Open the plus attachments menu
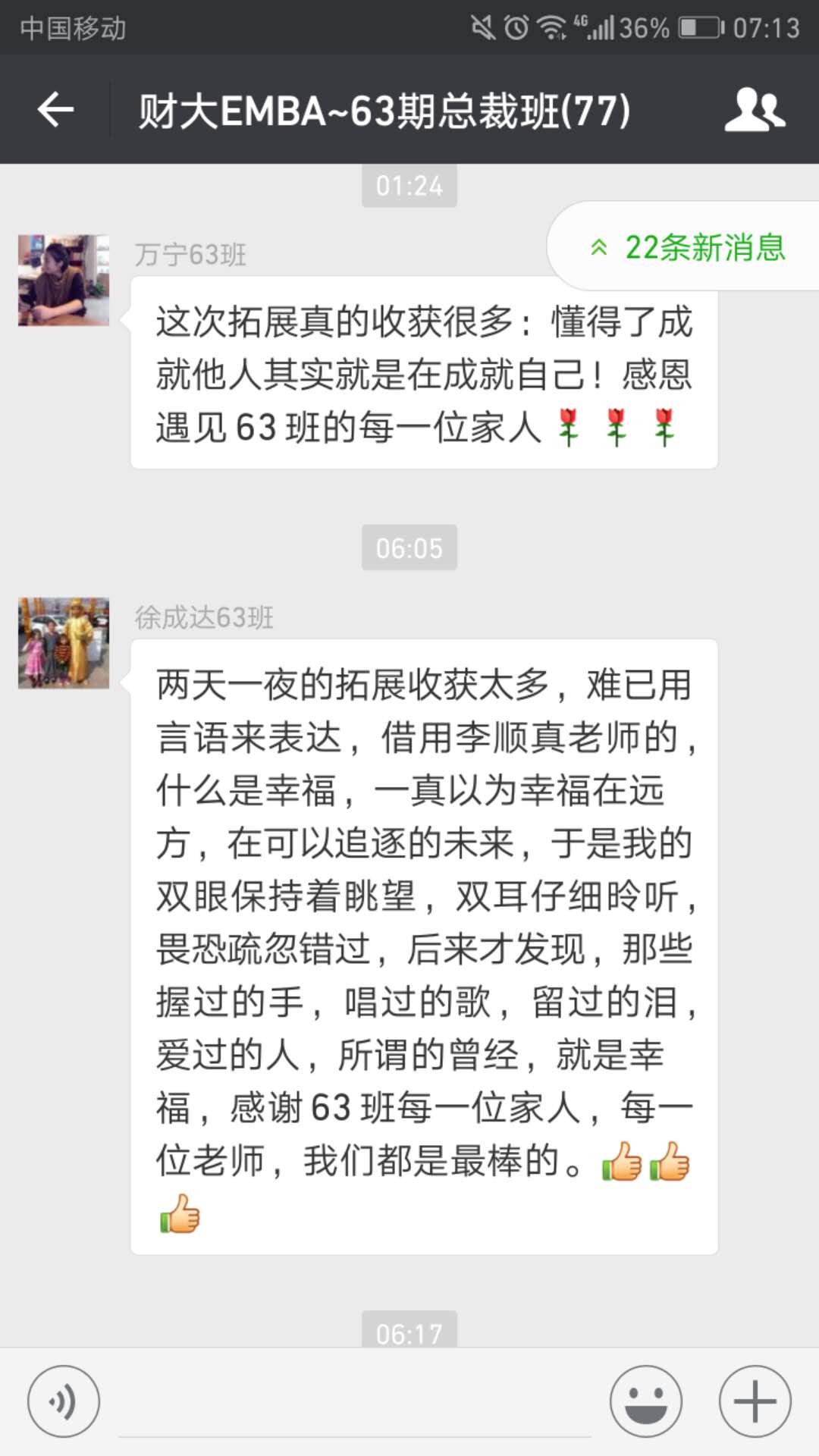Image resolution: width=819 pixels, height=1456 pixels. point(755,1401)
